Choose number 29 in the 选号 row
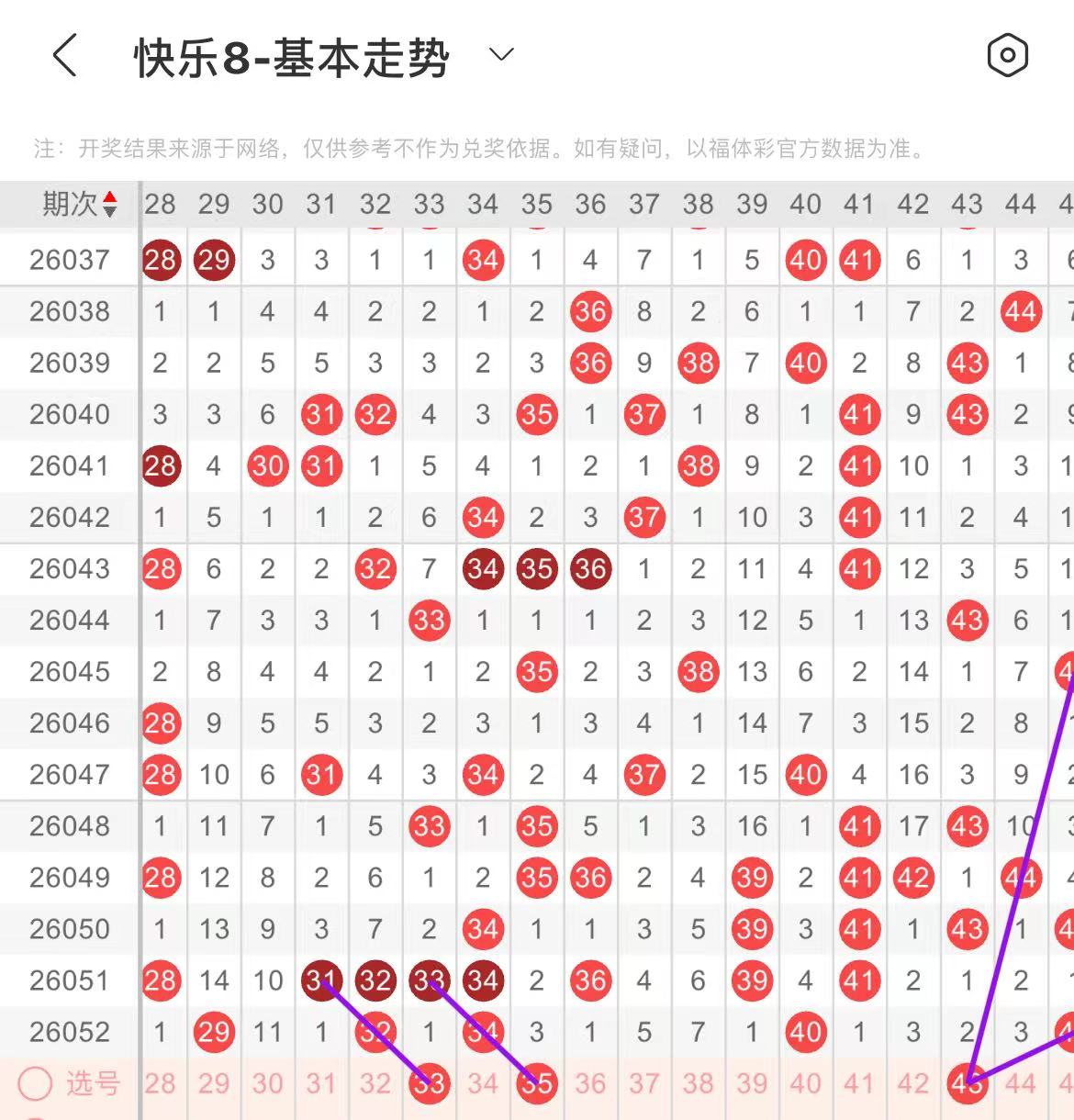 [214, 1083]
